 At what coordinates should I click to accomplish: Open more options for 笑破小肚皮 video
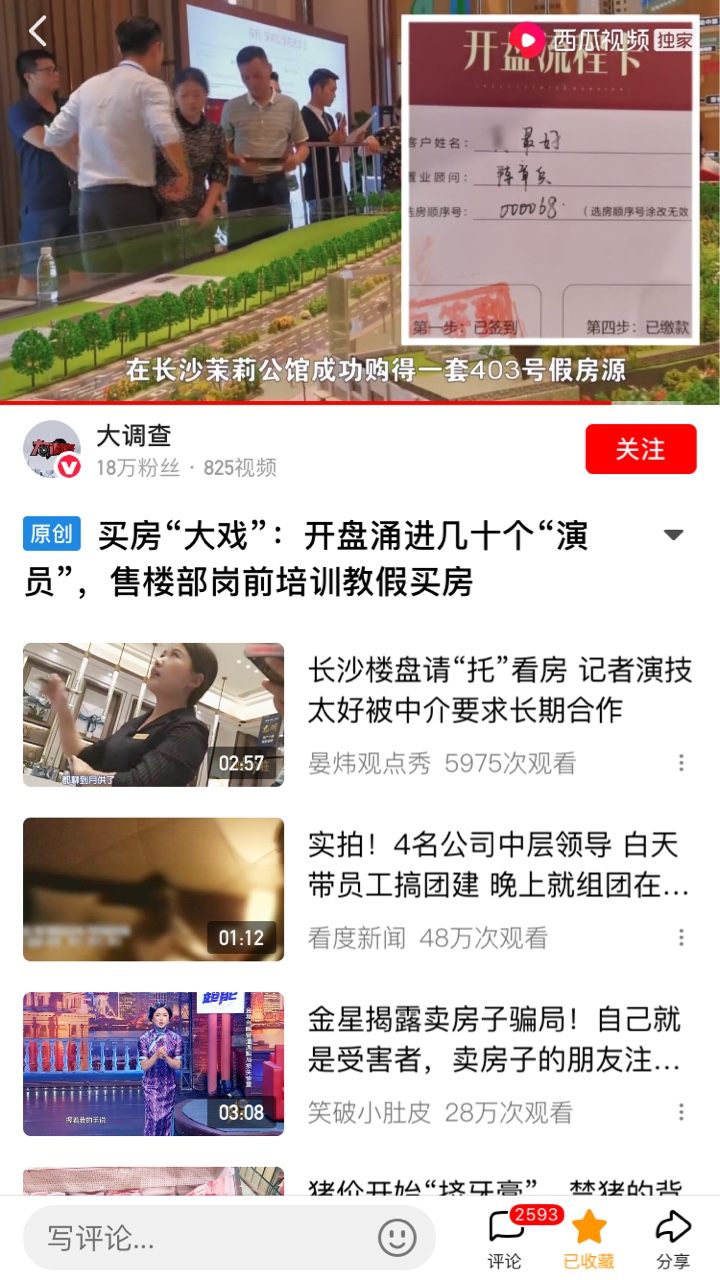(681, 1112)
